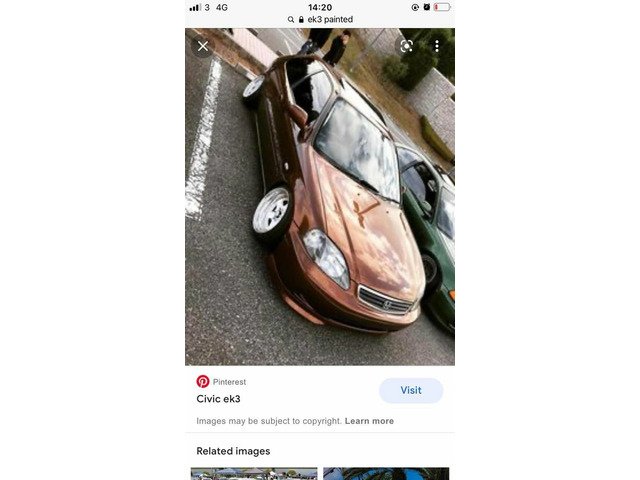
Task: Open the Learn more copyright link
Action: 369,421
